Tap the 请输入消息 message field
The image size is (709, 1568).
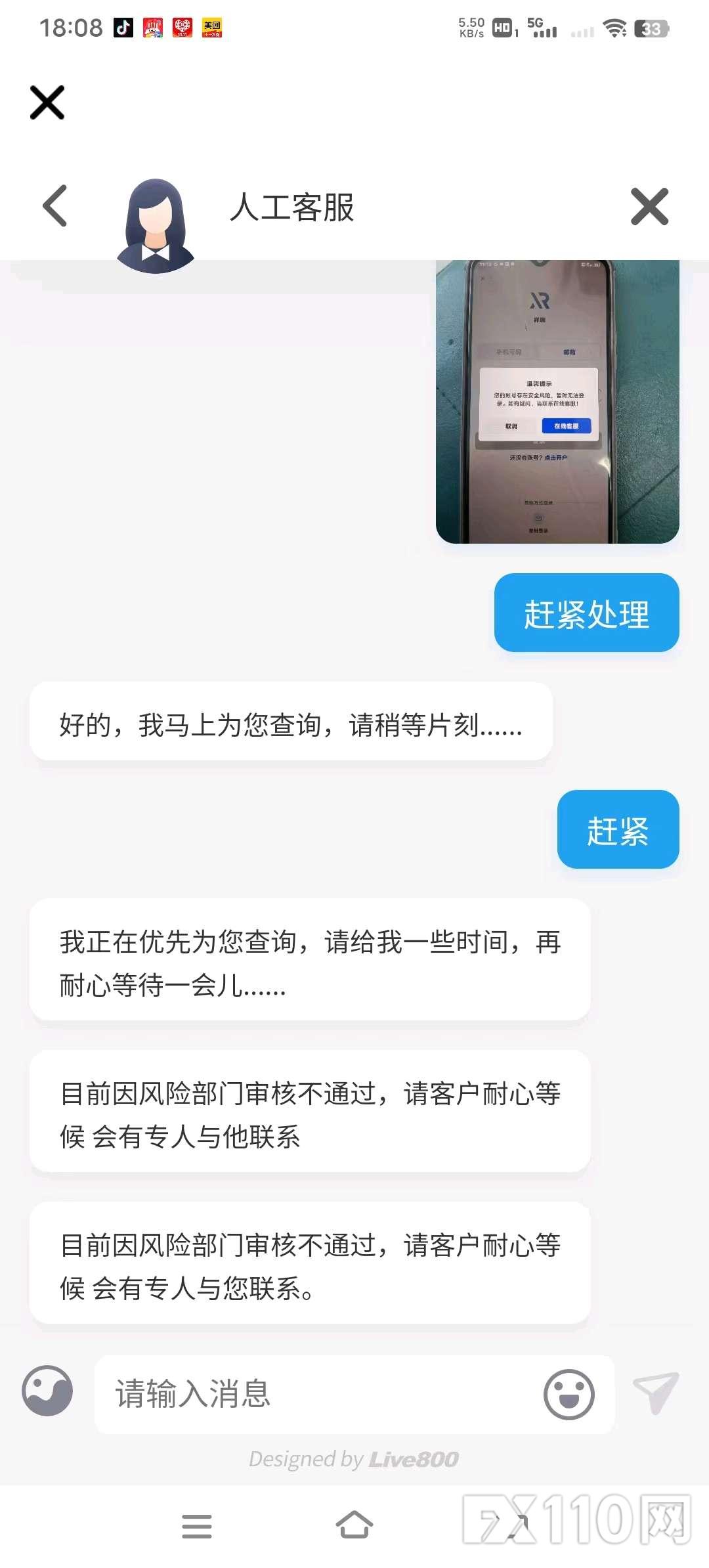pos(315,1393)
